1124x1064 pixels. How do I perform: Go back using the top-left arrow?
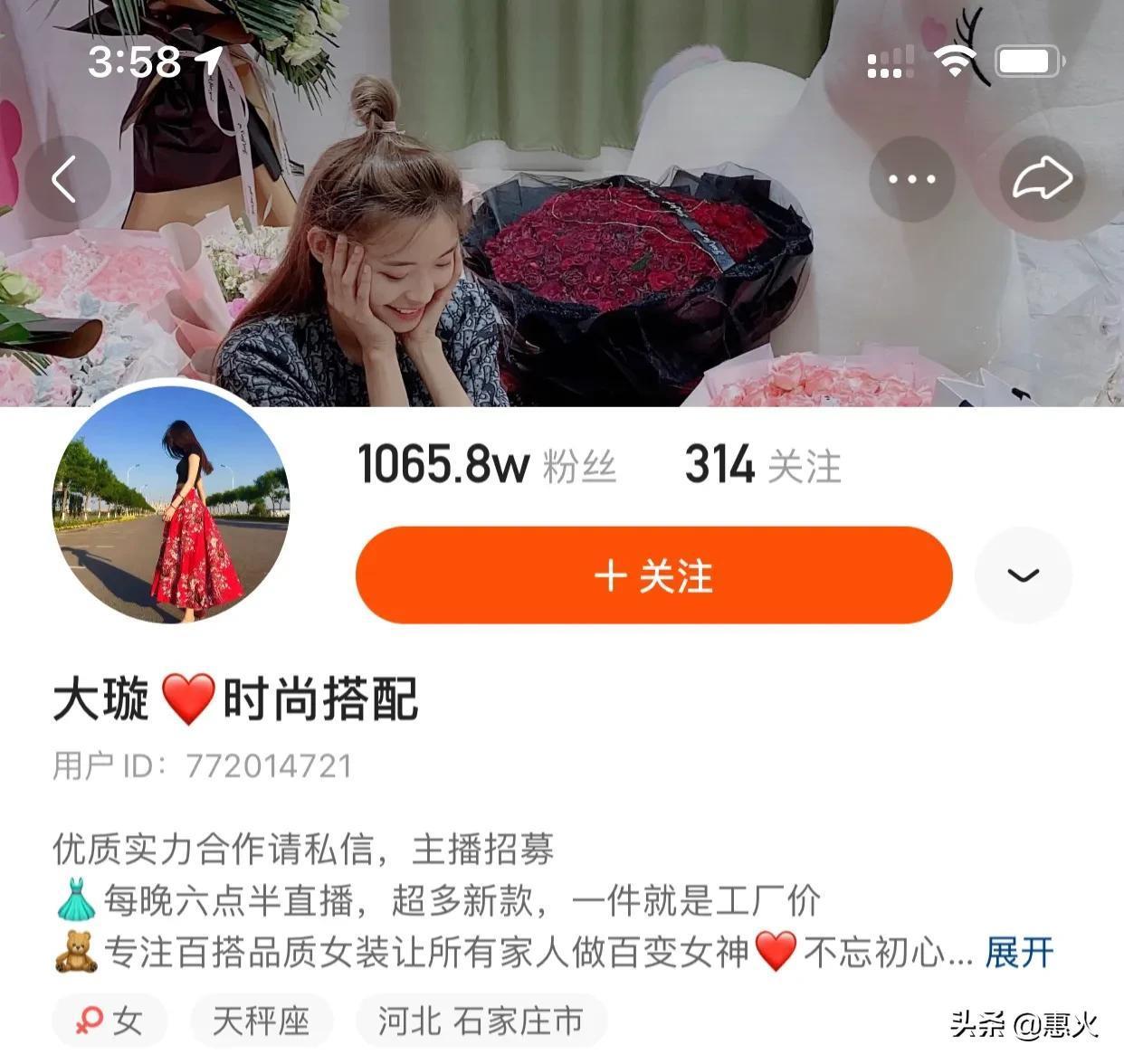coord(66,179)
